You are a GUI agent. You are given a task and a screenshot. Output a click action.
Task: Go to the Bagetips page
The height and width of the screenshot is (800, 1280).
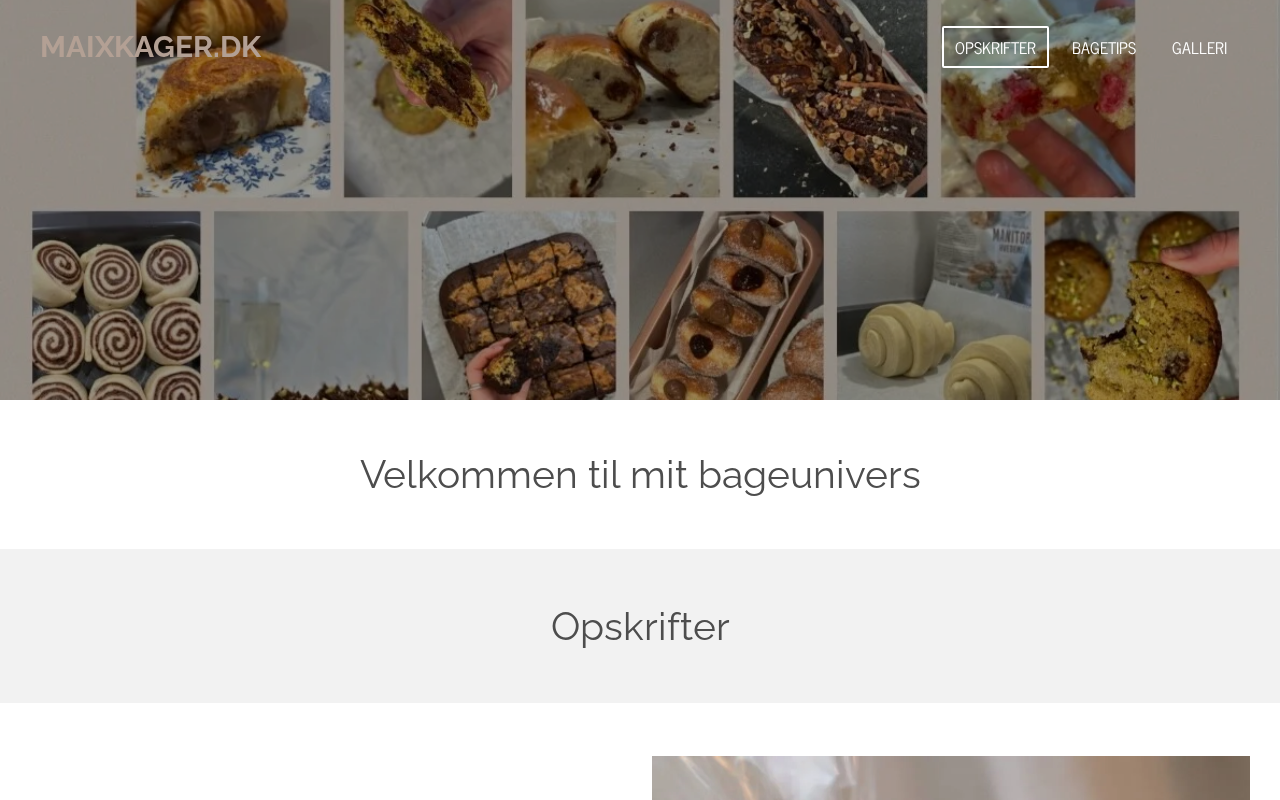click(1103, 48)
